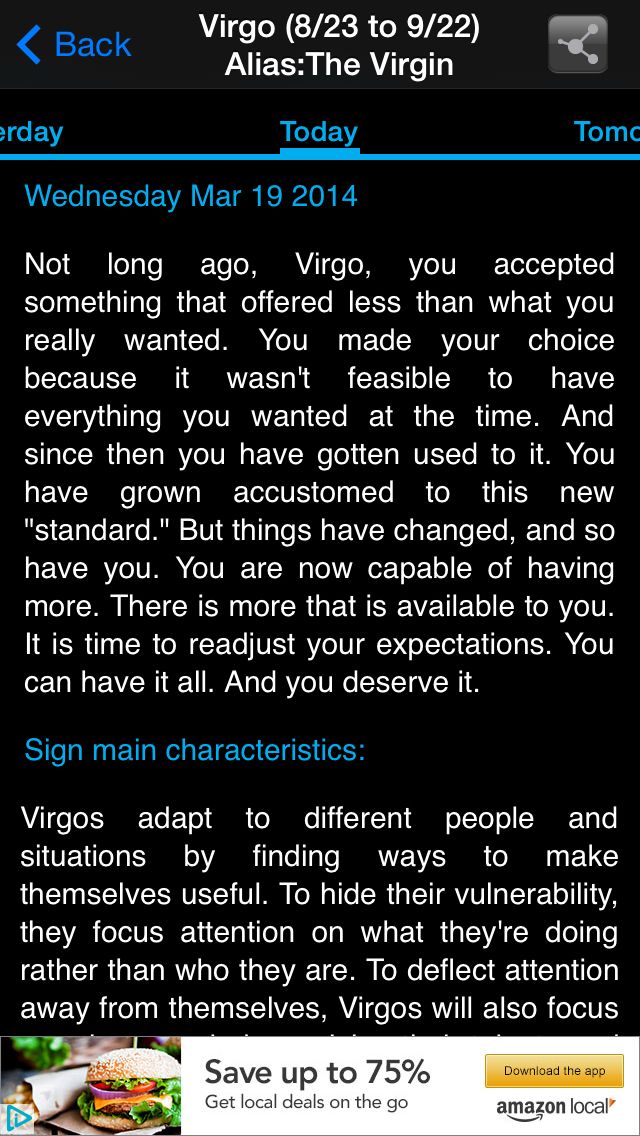Share the Virgo horoscope
The image size is (640, 1136).
[578, 44]
